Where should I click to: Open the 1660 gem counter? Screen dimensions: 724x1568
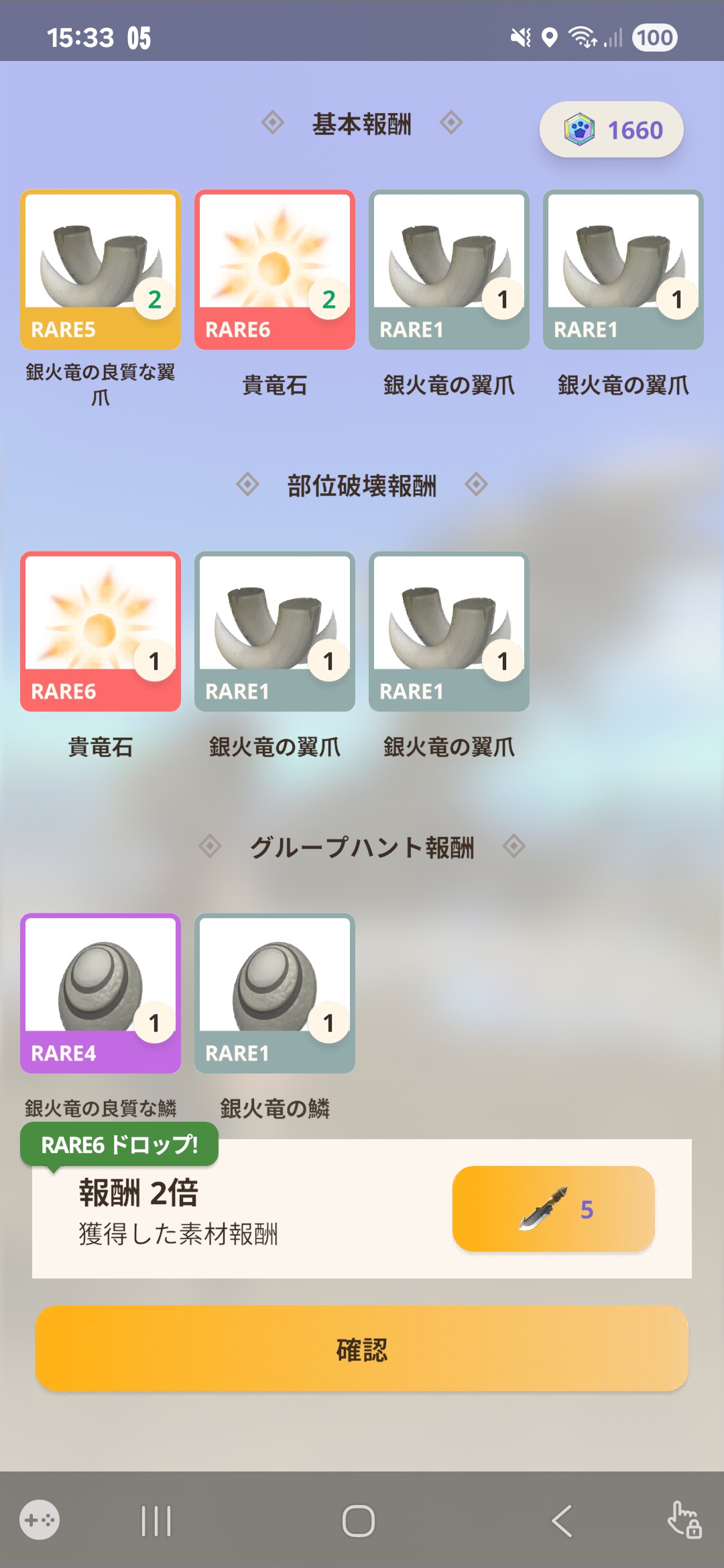tap(611, 129)
